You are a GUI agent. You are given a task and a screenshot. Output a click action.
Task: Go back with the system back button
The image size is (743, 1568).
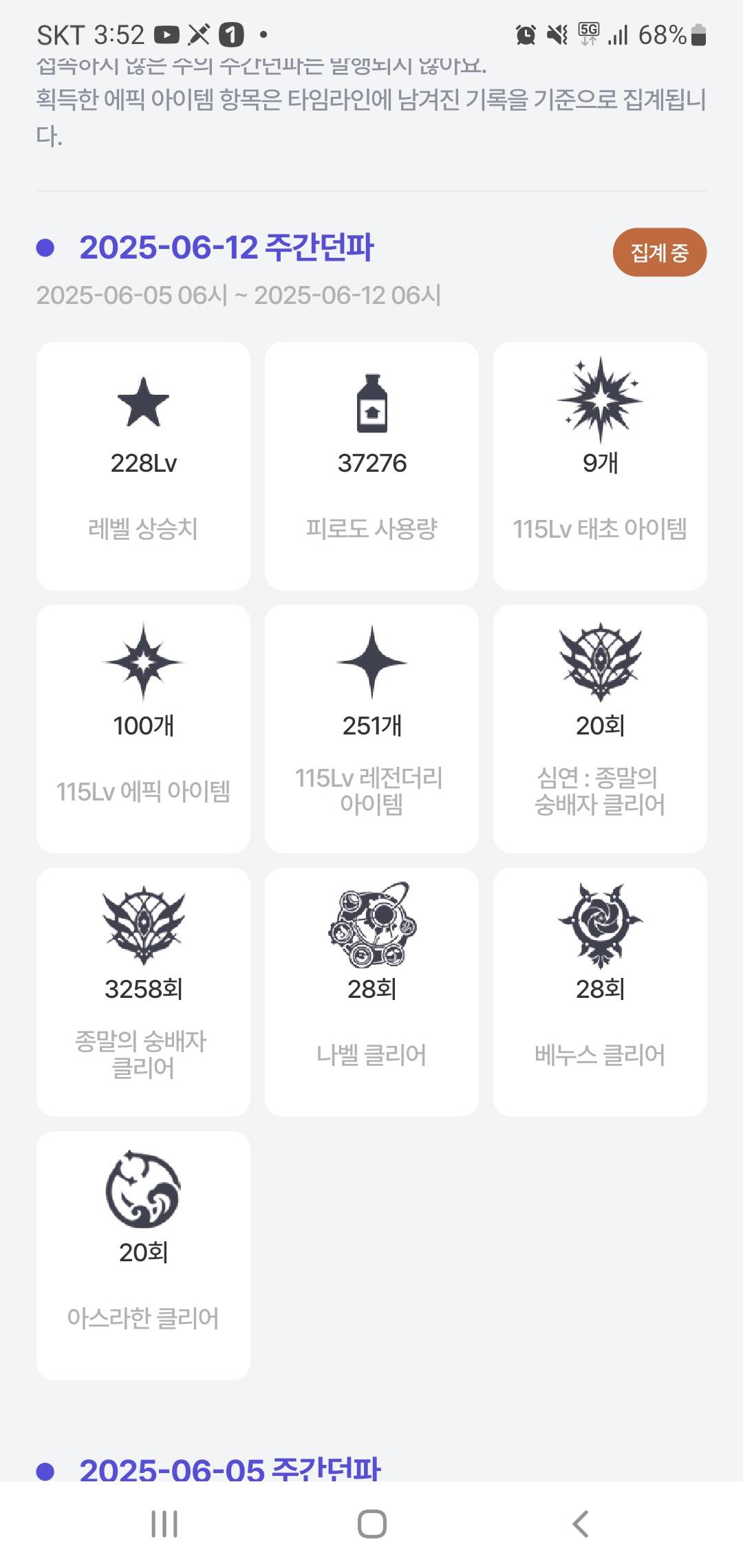pos(580,1524)
